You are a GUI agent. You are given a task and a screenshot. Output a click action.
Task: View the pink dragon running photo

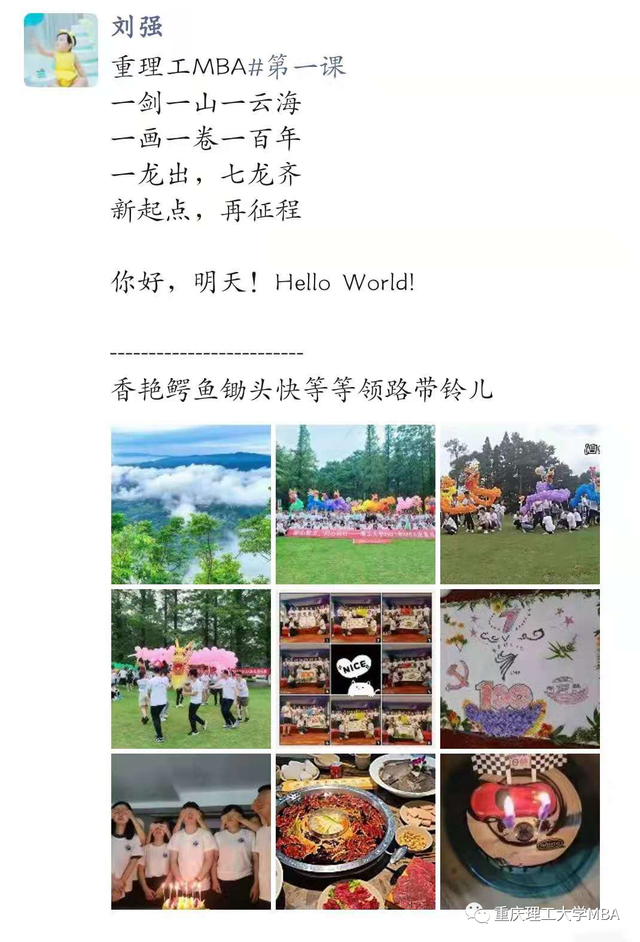click(190, 668)
